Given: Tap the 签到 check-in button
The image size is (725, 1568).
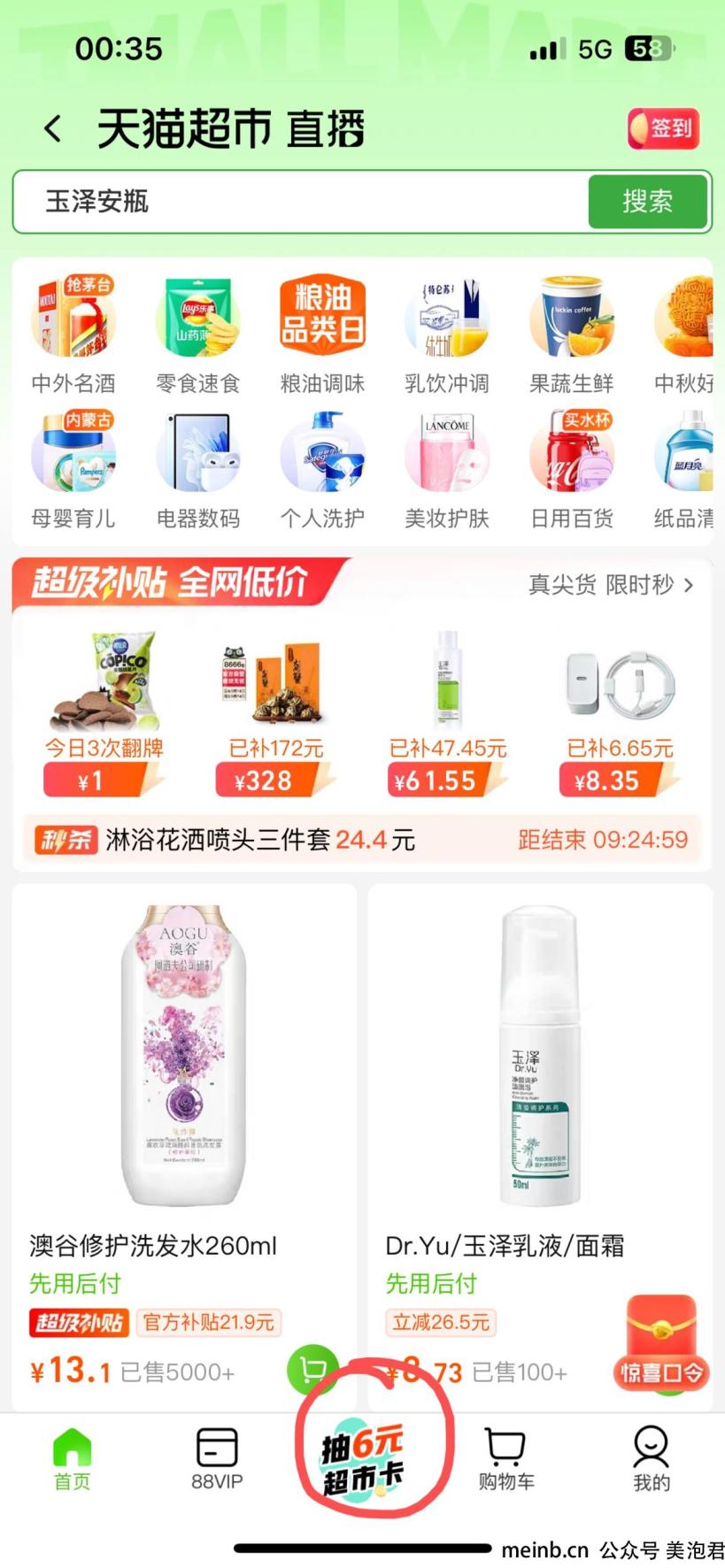Looking at the screenshot, I should click(663, 129).
